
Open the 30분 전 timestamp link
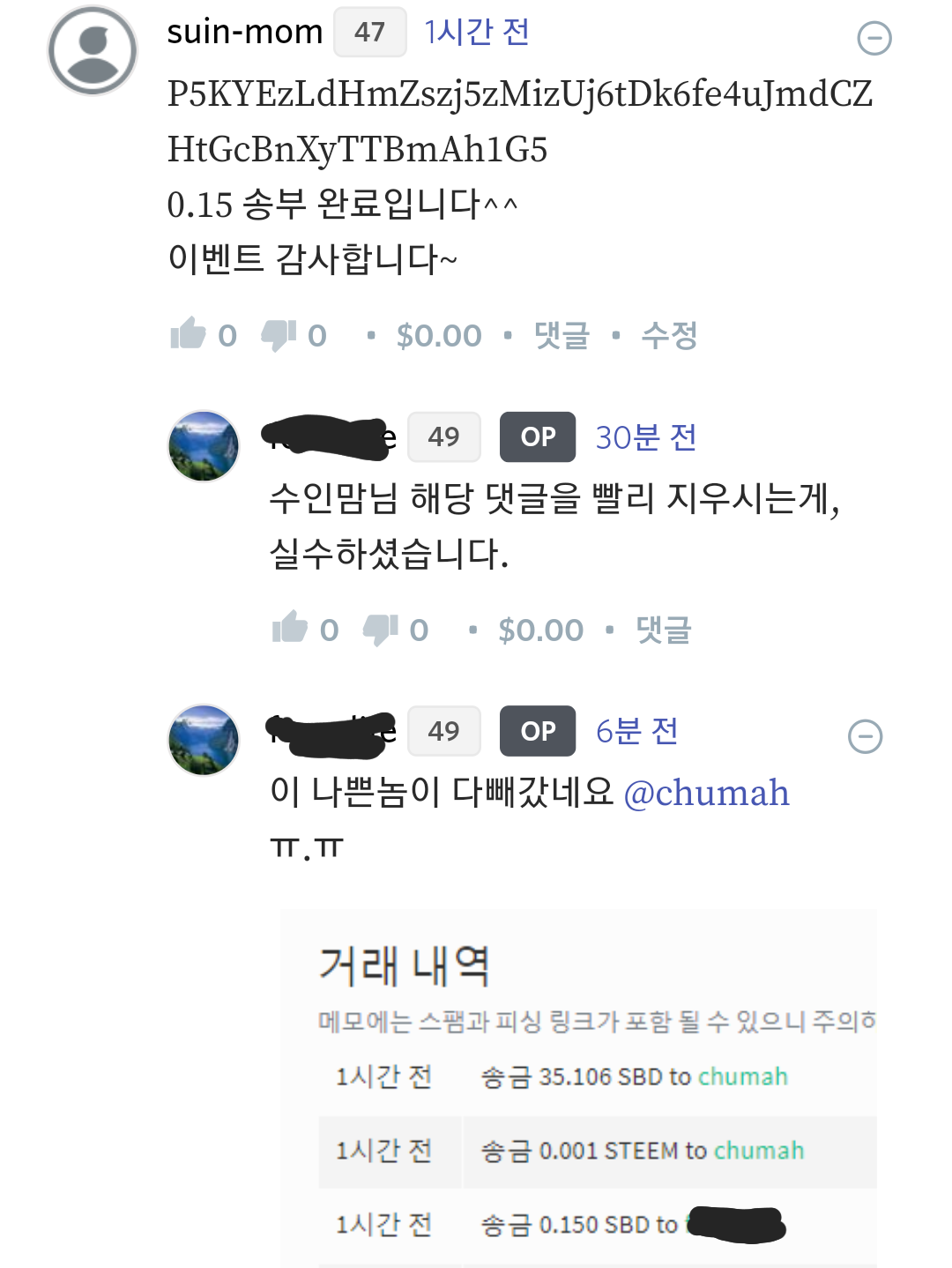[645, 437]
